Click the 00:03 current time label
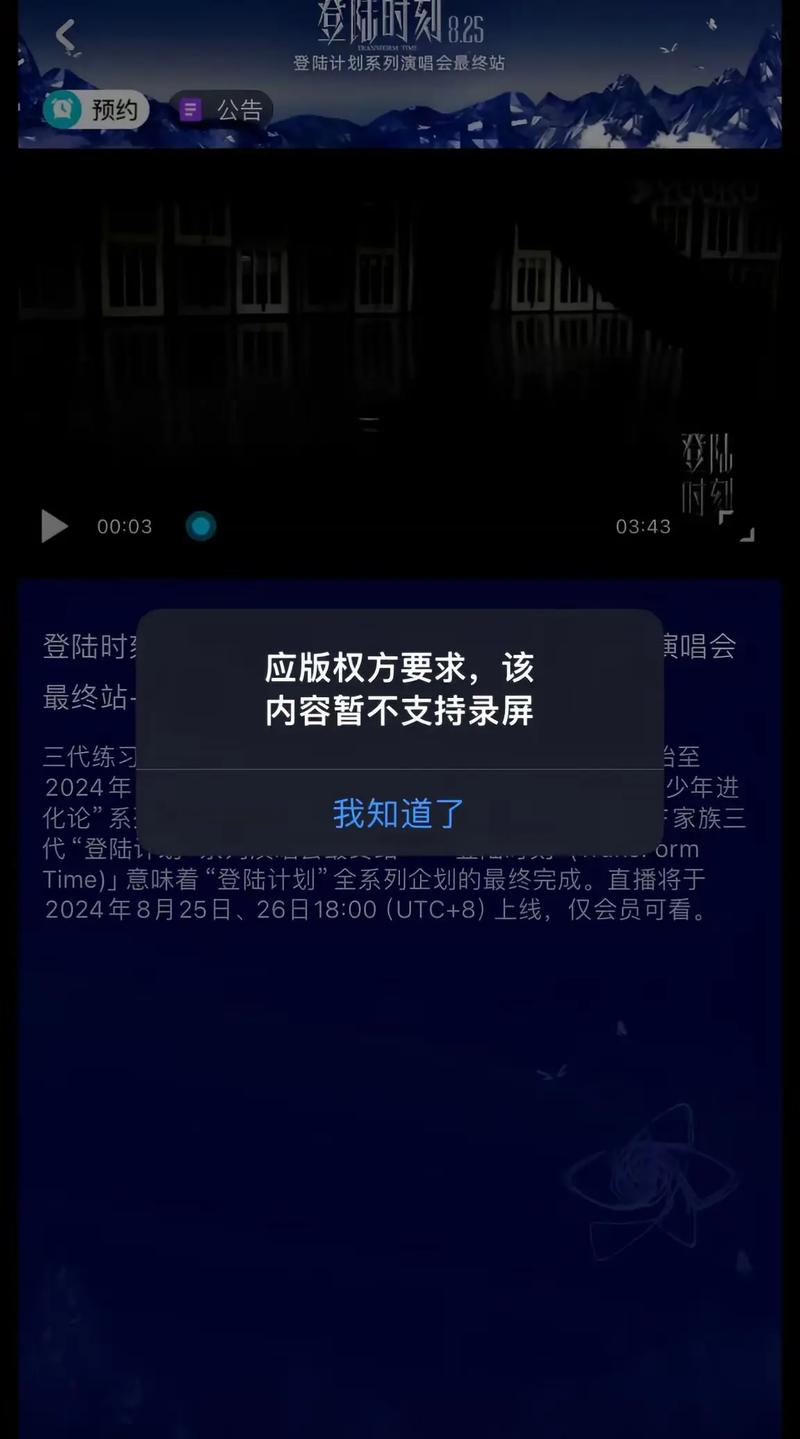The image size is (800, 1439). pyautogui.click(x=125, y=527)
